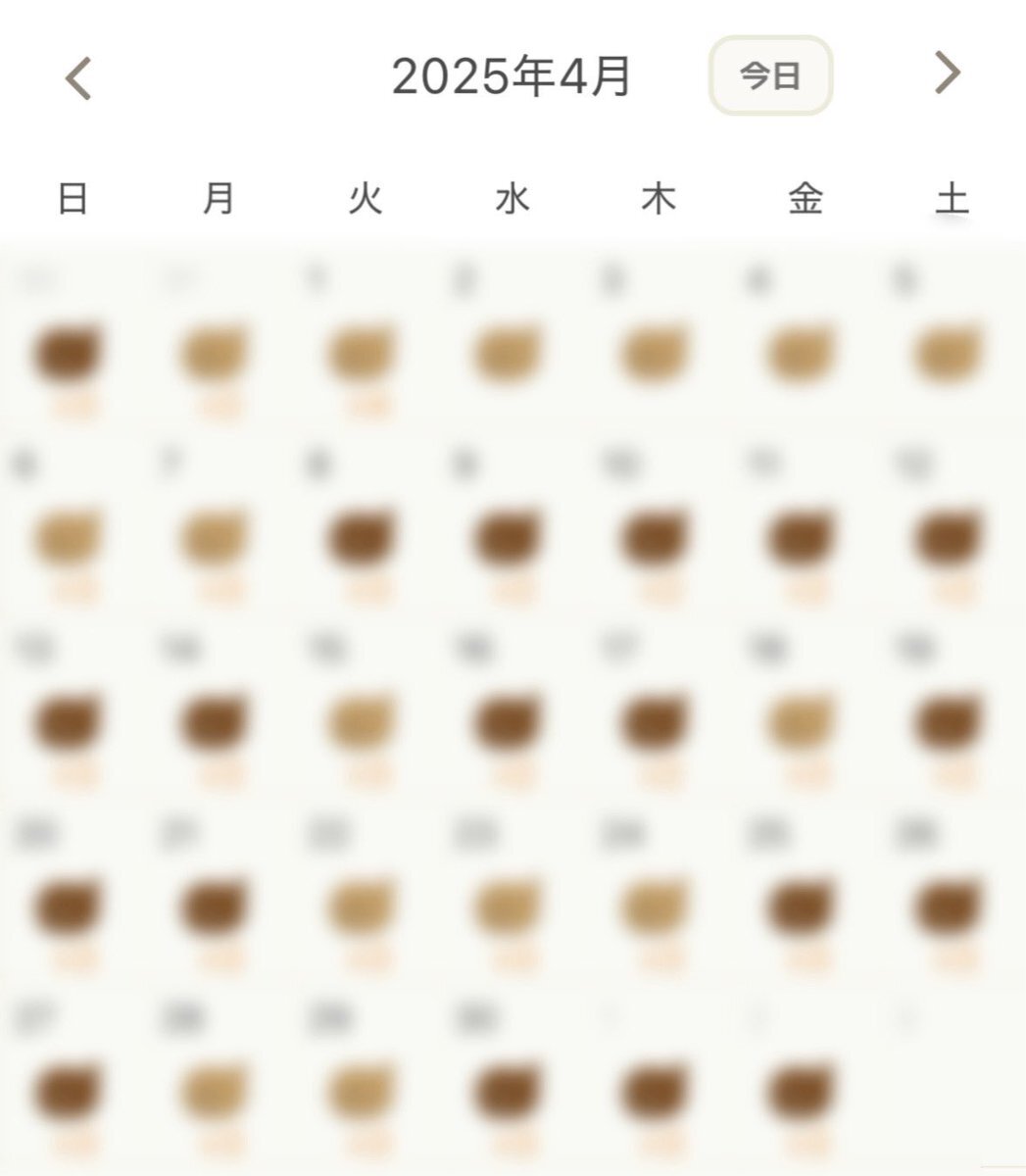This screenshot has width=1026, height=1176.
Task: Jump to today with the 今日 button
Action: coord(770,75)
